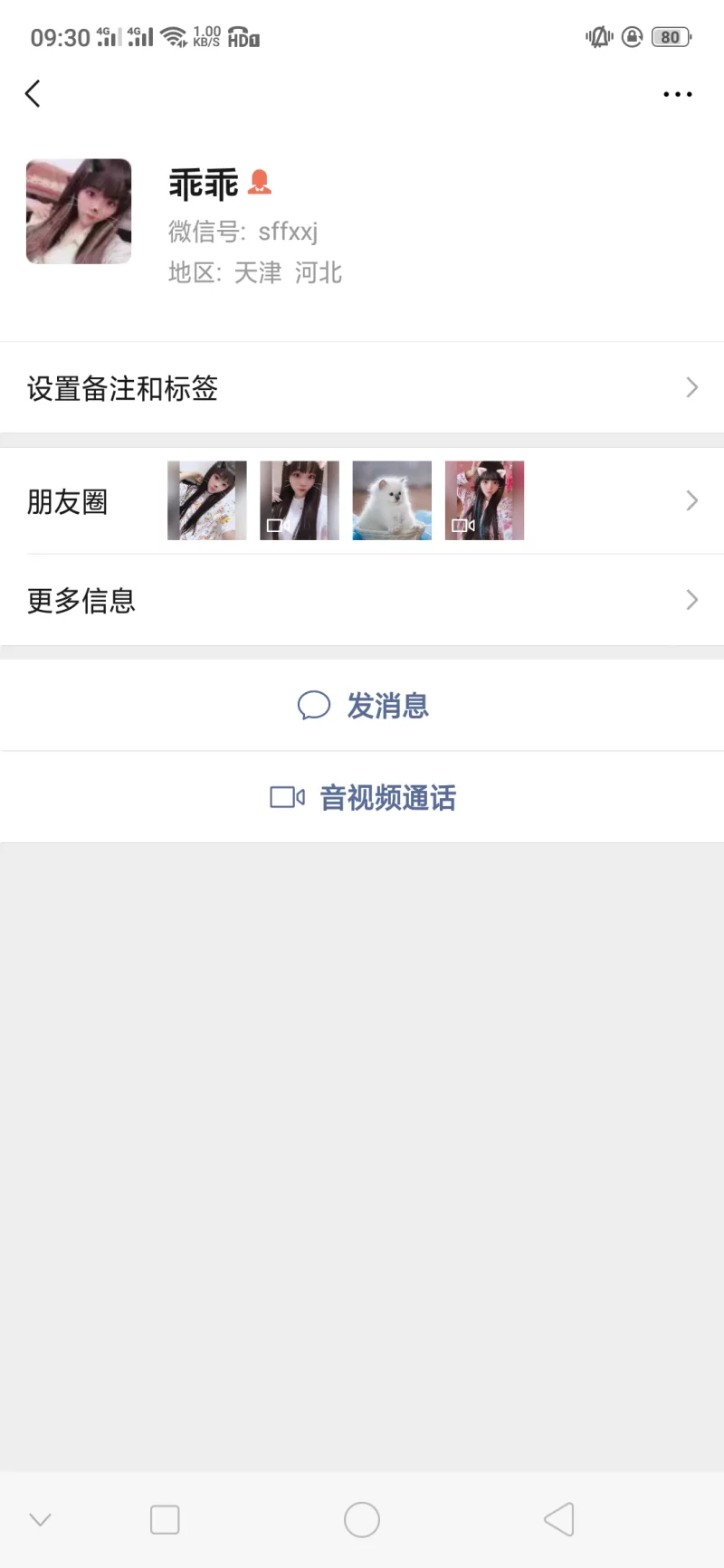This screenshot has height=1568, width=724.
Task: Open system recent apps
Action: [165, 1519]
